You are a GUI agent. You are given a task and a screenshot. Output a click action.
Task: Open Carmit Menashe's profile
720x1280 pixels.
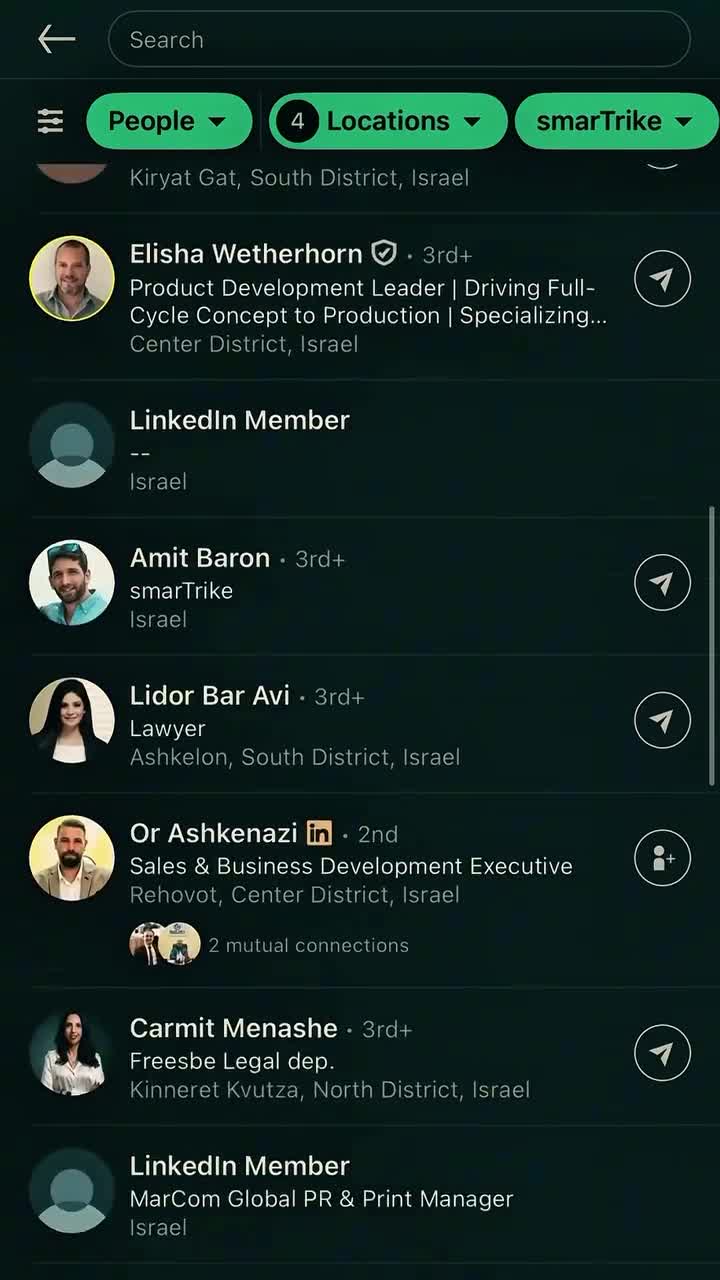[x=233, y=1028]
